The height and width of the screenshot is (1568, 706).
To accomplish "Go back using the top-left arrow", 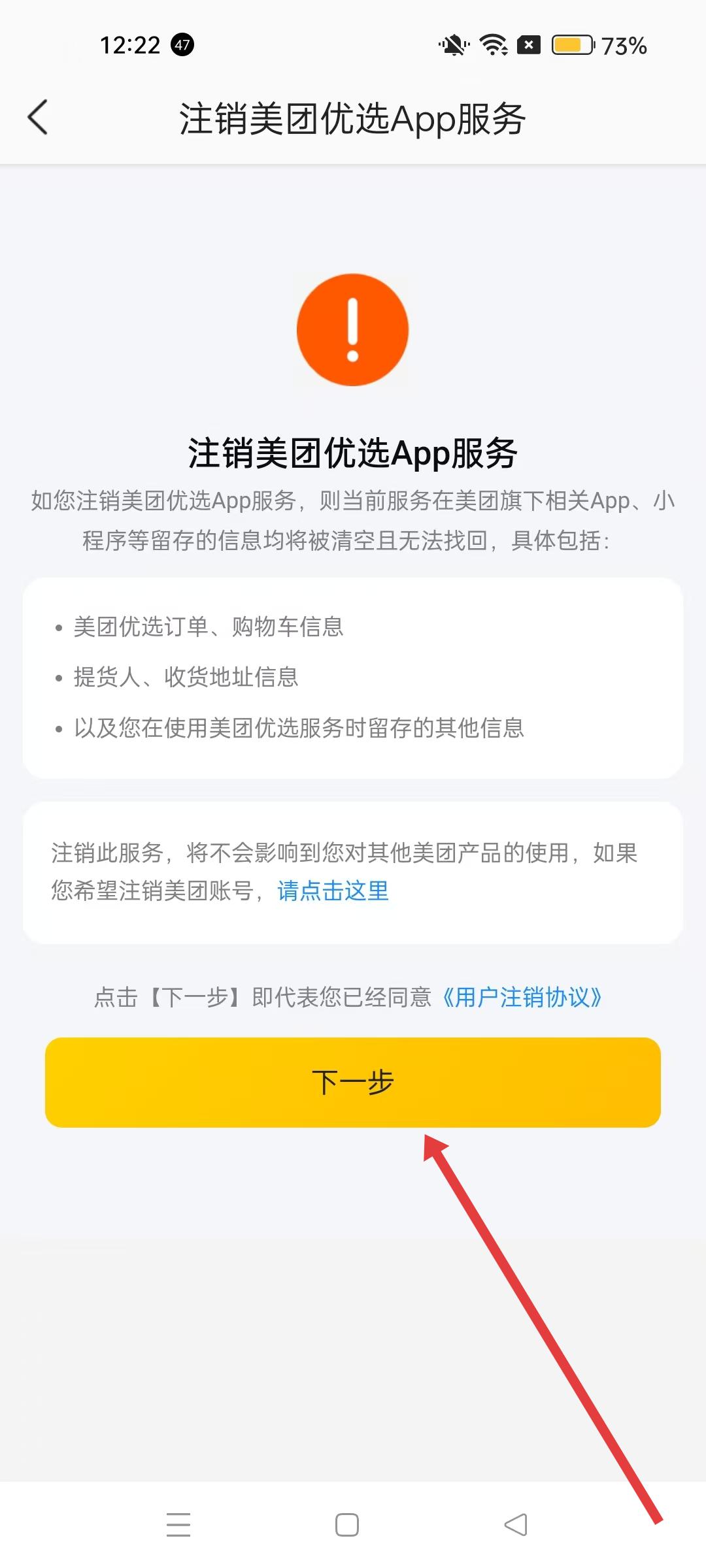I will [x=38, y=118].
